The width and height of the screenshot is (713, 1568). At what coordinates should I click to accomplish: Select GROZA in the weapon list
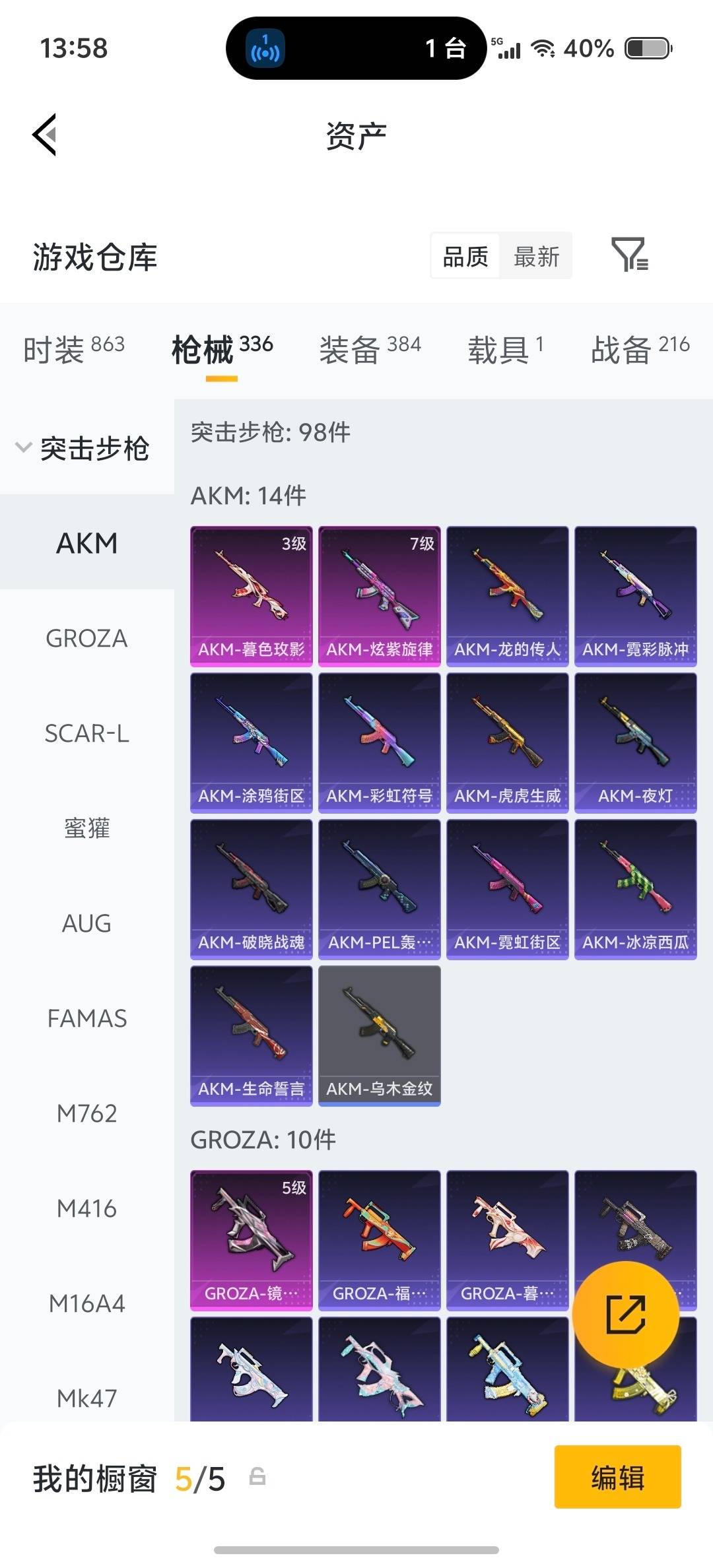point(86,638)
